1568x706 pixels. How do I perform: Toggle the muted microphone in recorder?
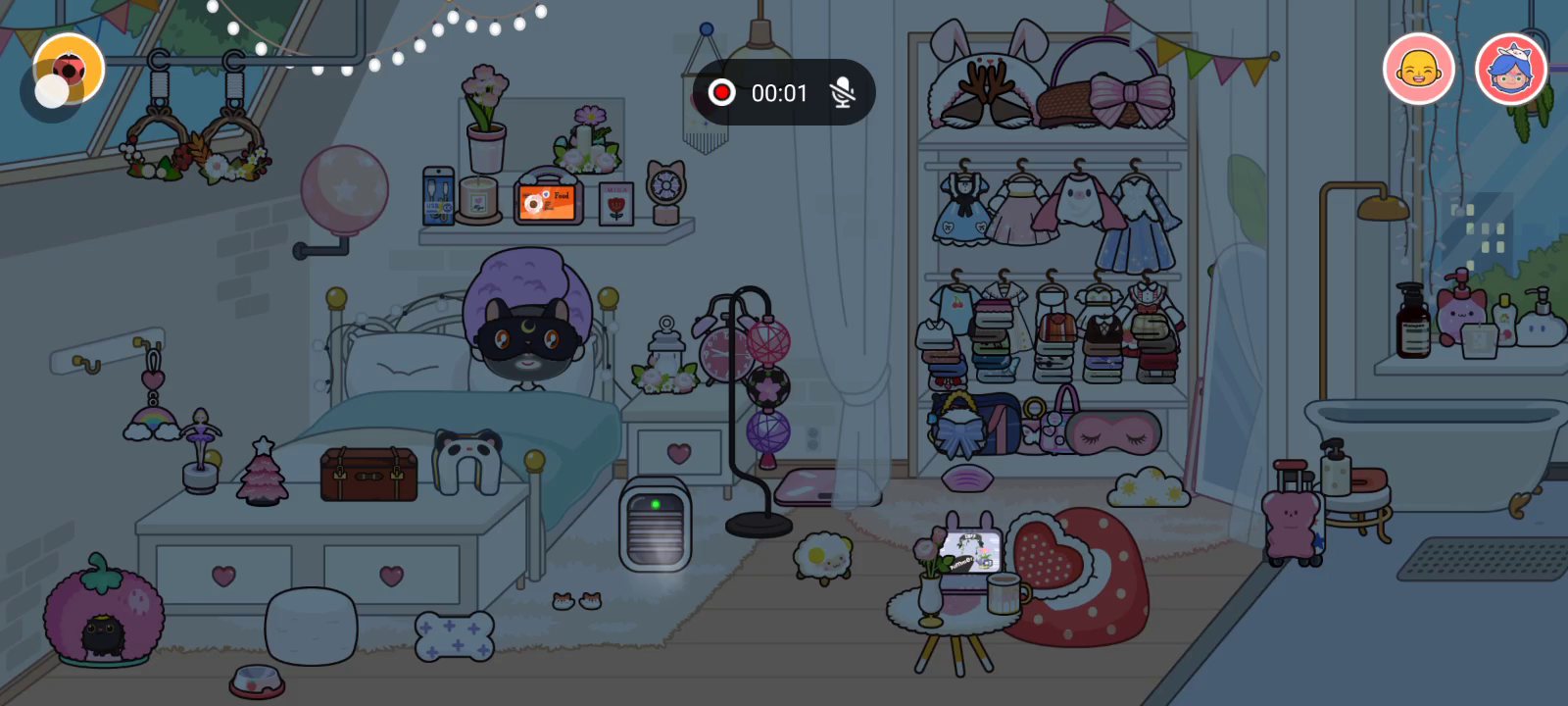[x=842, y=92]
